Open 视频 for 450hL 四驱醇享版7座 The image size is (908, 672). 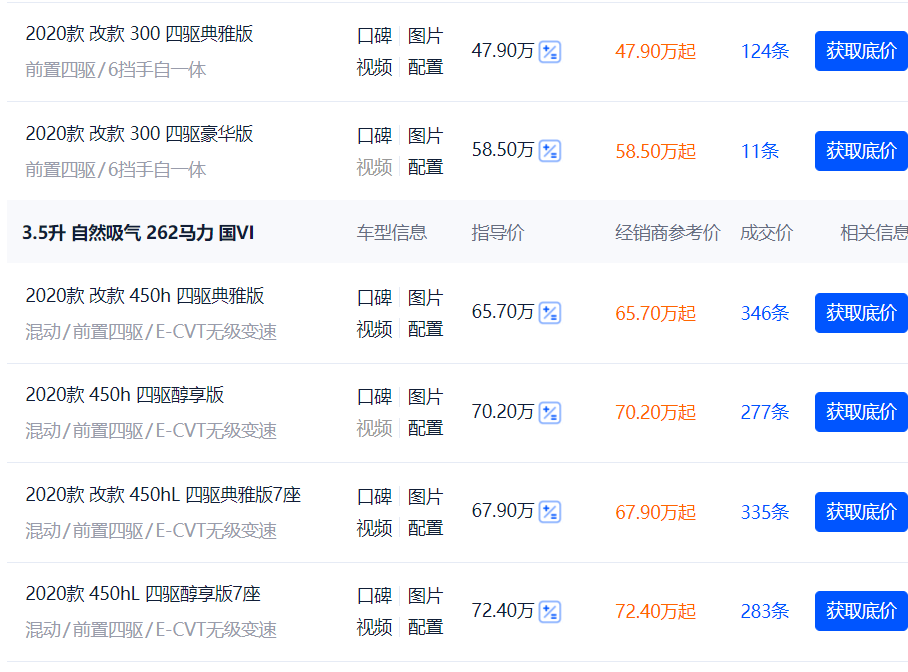374,627
